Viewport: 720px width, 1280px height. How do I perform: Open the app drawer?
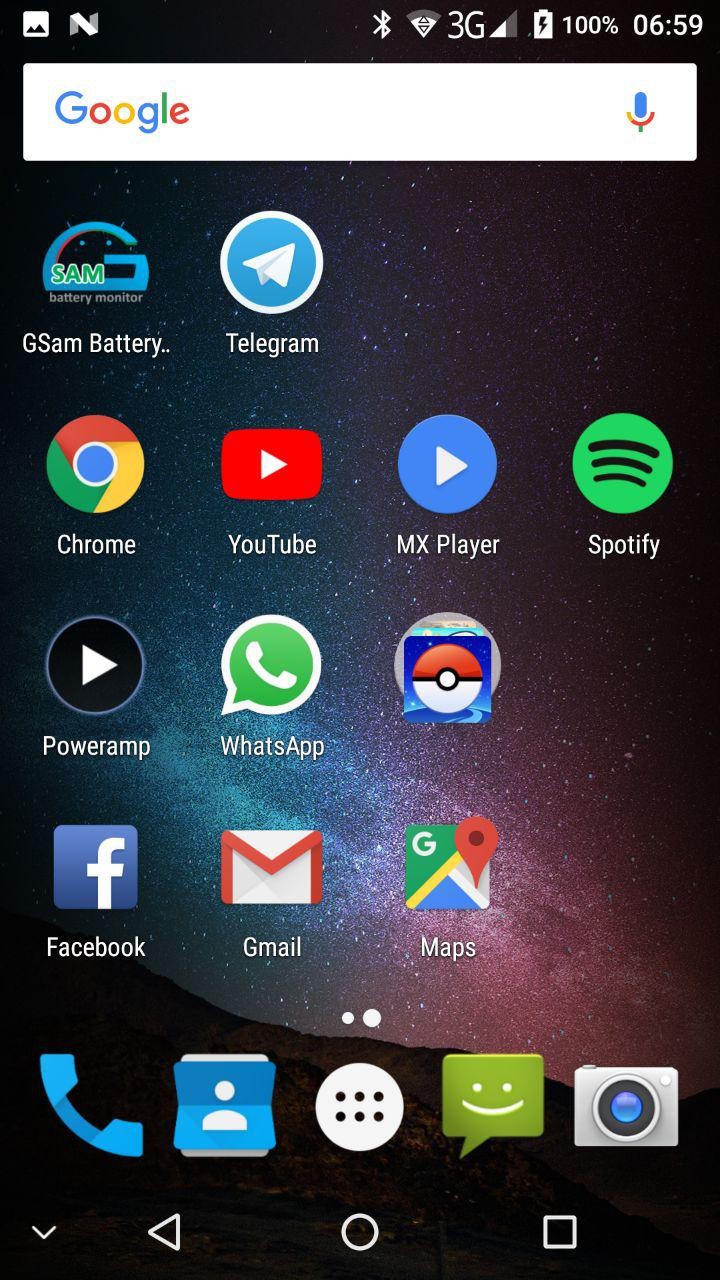[x=359, y=1107]
